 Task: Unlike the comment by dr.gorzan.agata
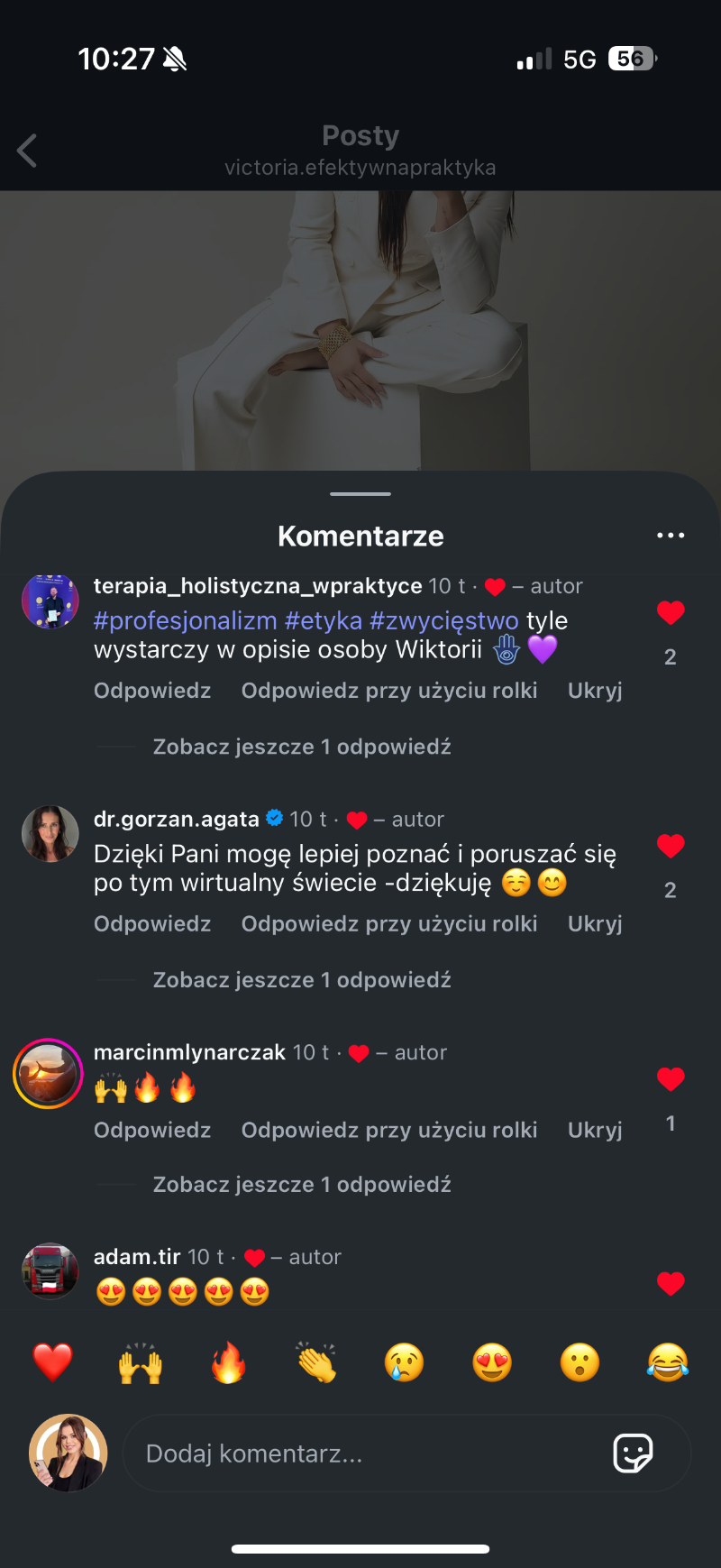click(671, 847)
